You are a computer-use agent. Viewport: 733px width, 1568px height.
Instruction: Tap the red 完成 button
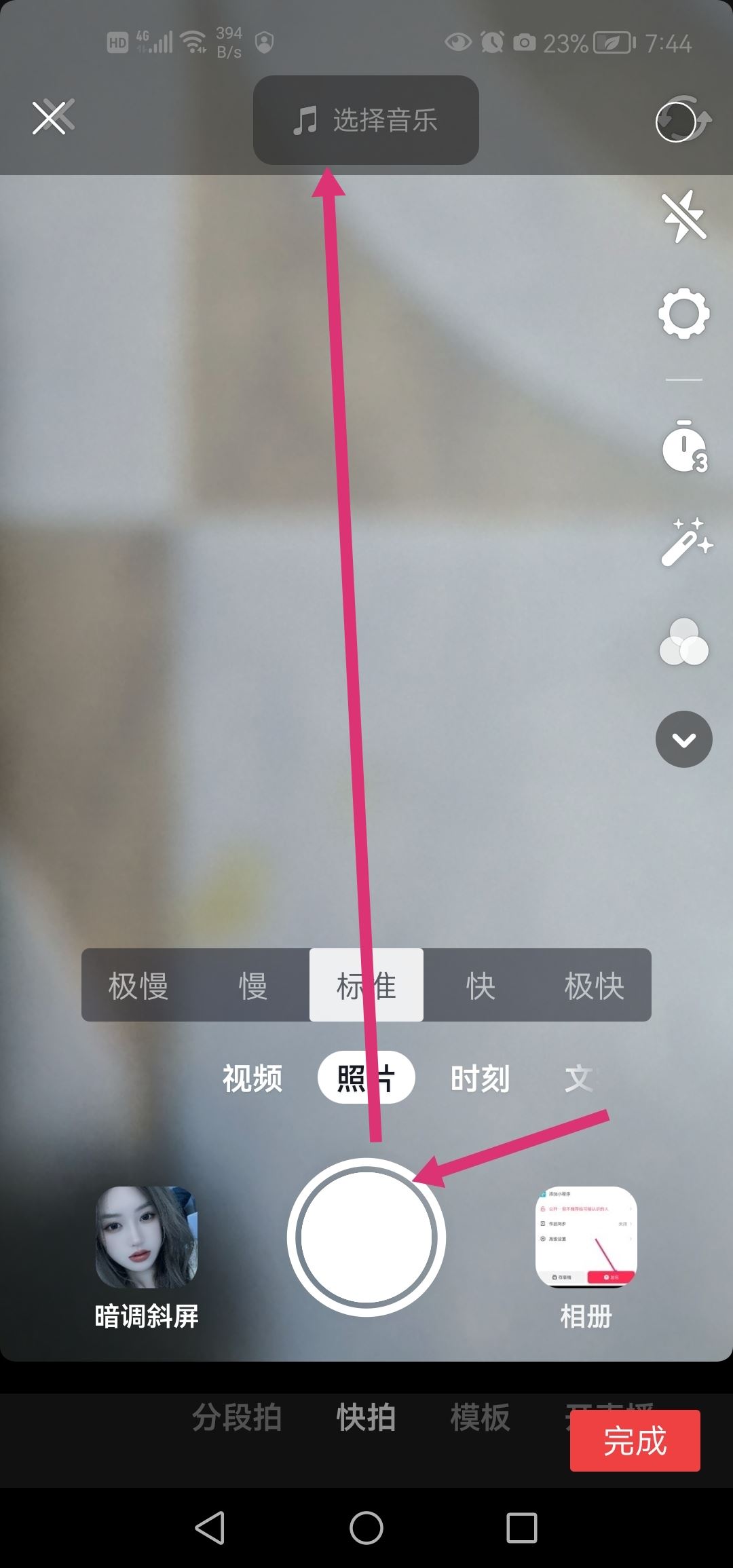point(635,1440)
